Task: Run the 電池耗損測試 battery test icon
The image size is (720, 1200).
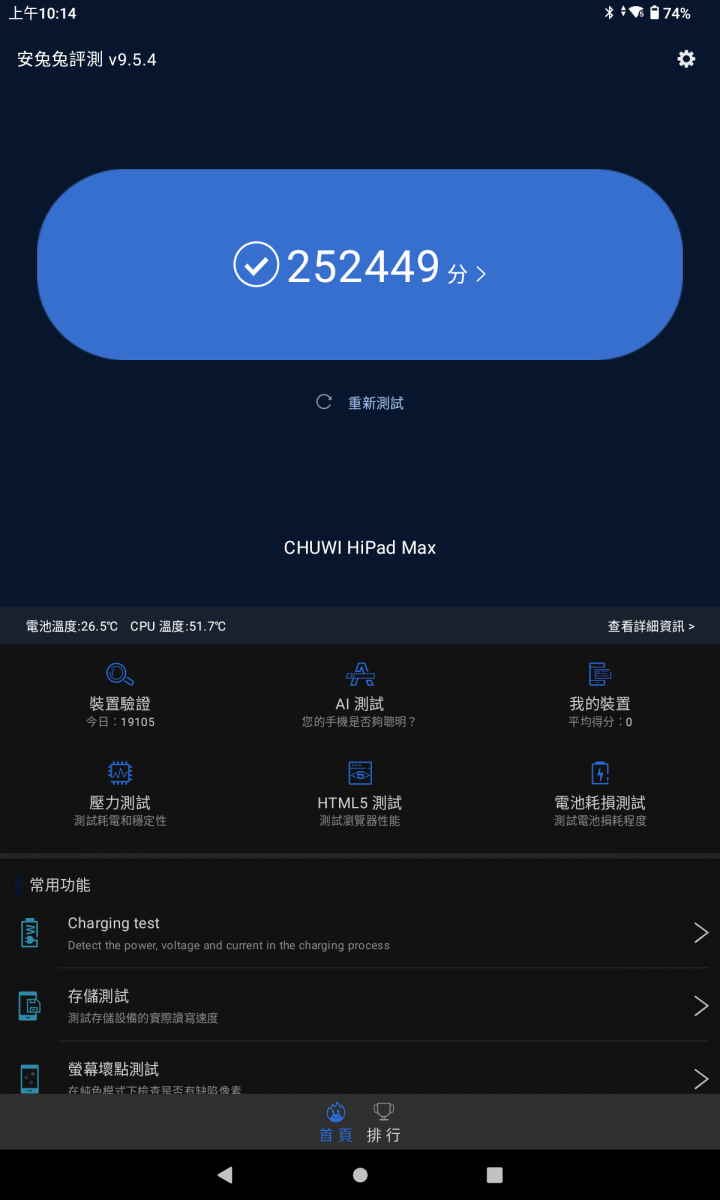Action: pyautogui.click(x=599, y=772)
